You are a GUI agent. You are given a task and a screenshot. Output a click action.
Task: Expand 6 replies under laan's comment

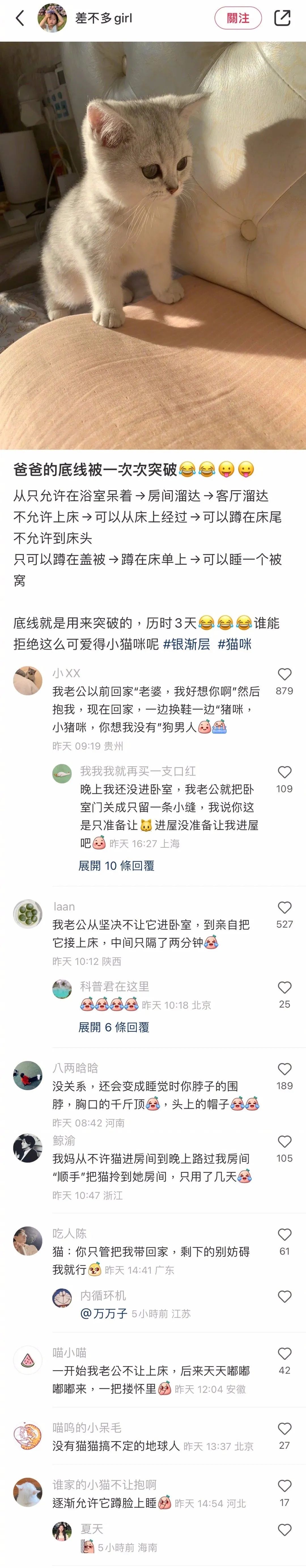114,1027
